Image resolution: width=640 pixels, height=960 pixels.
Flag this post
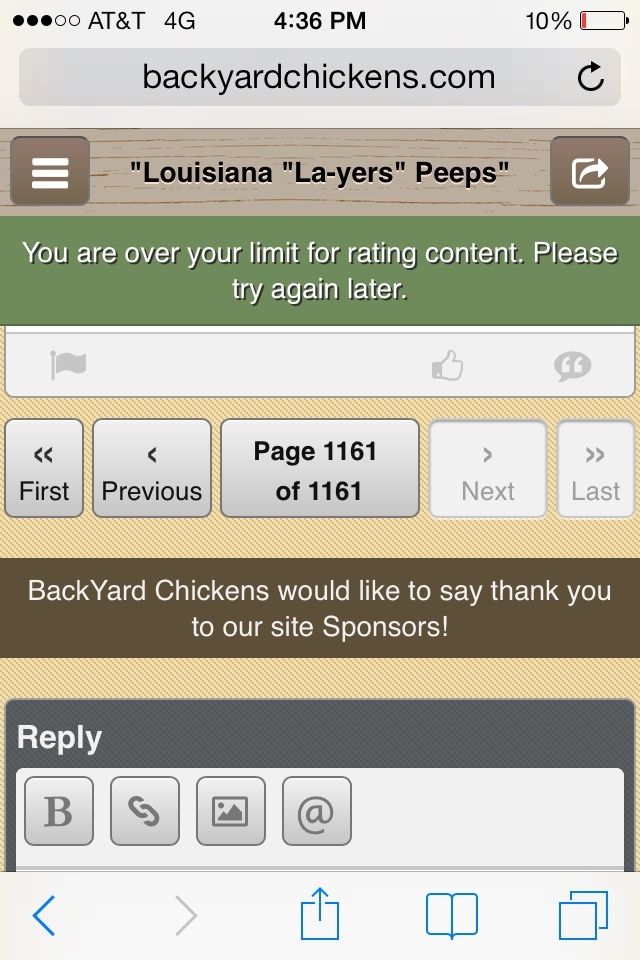(x=68, y=365)
